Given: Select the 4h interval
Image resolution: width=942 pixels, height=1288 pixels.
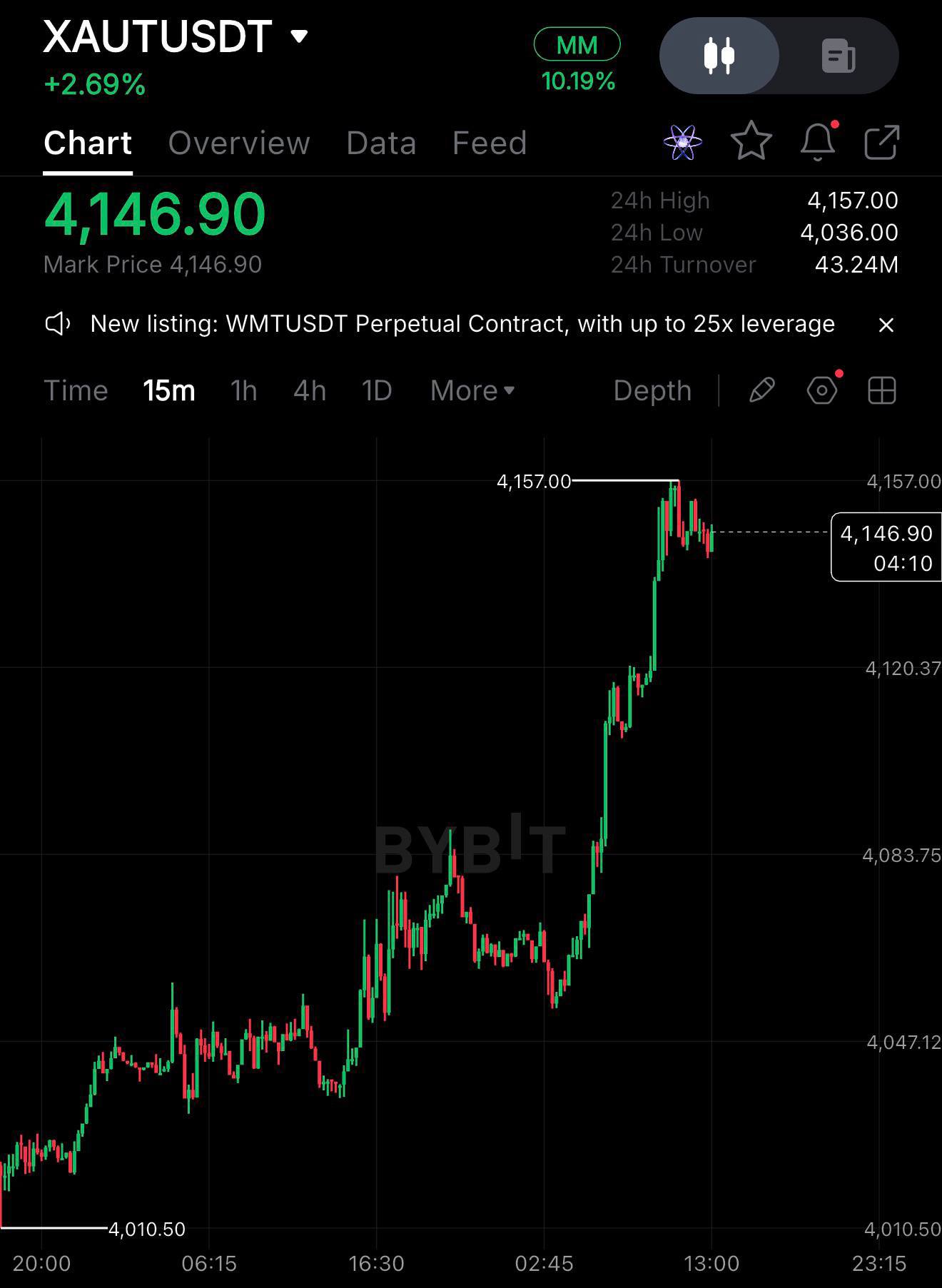Looking at the screenshot, I should click(x=310, y=390).
